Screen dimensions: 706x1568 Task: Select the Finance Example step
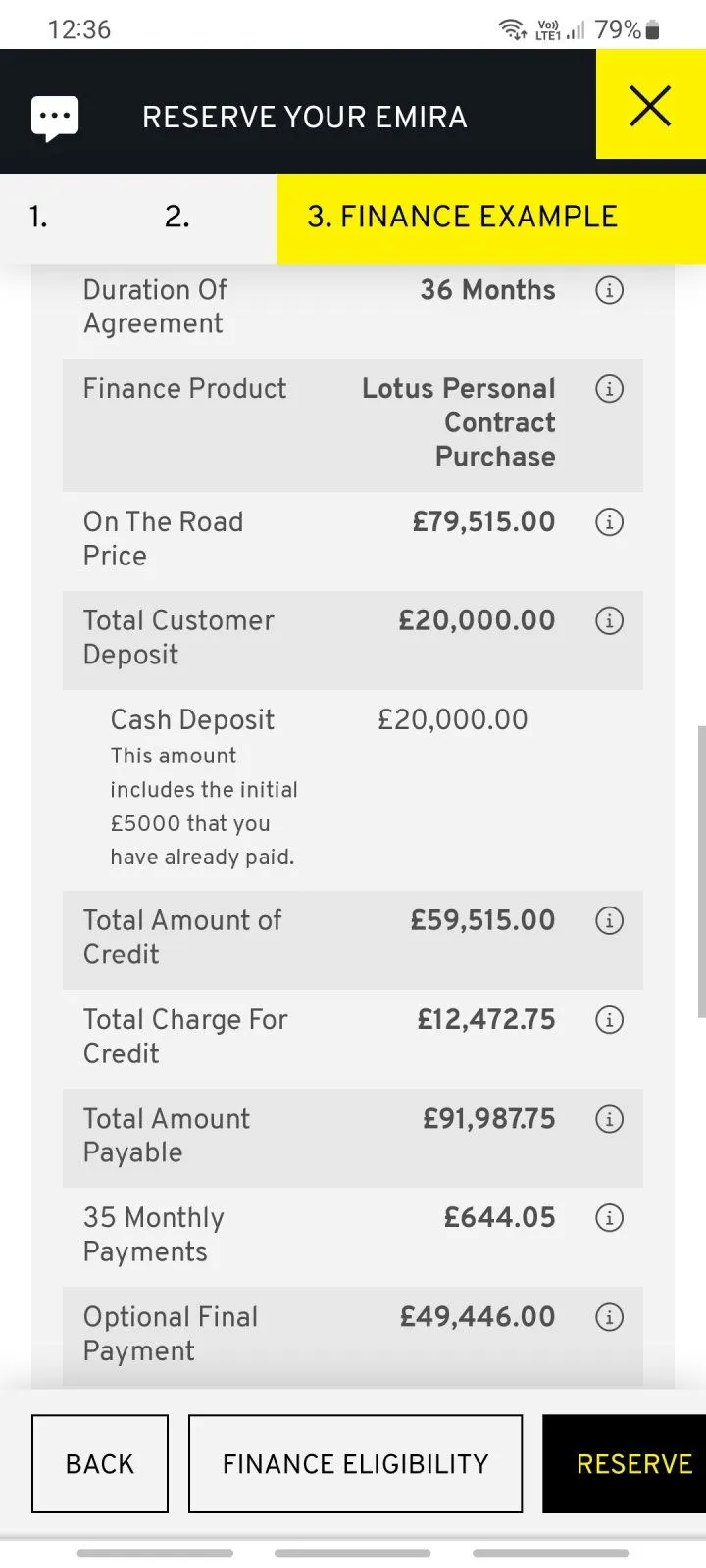463,217
